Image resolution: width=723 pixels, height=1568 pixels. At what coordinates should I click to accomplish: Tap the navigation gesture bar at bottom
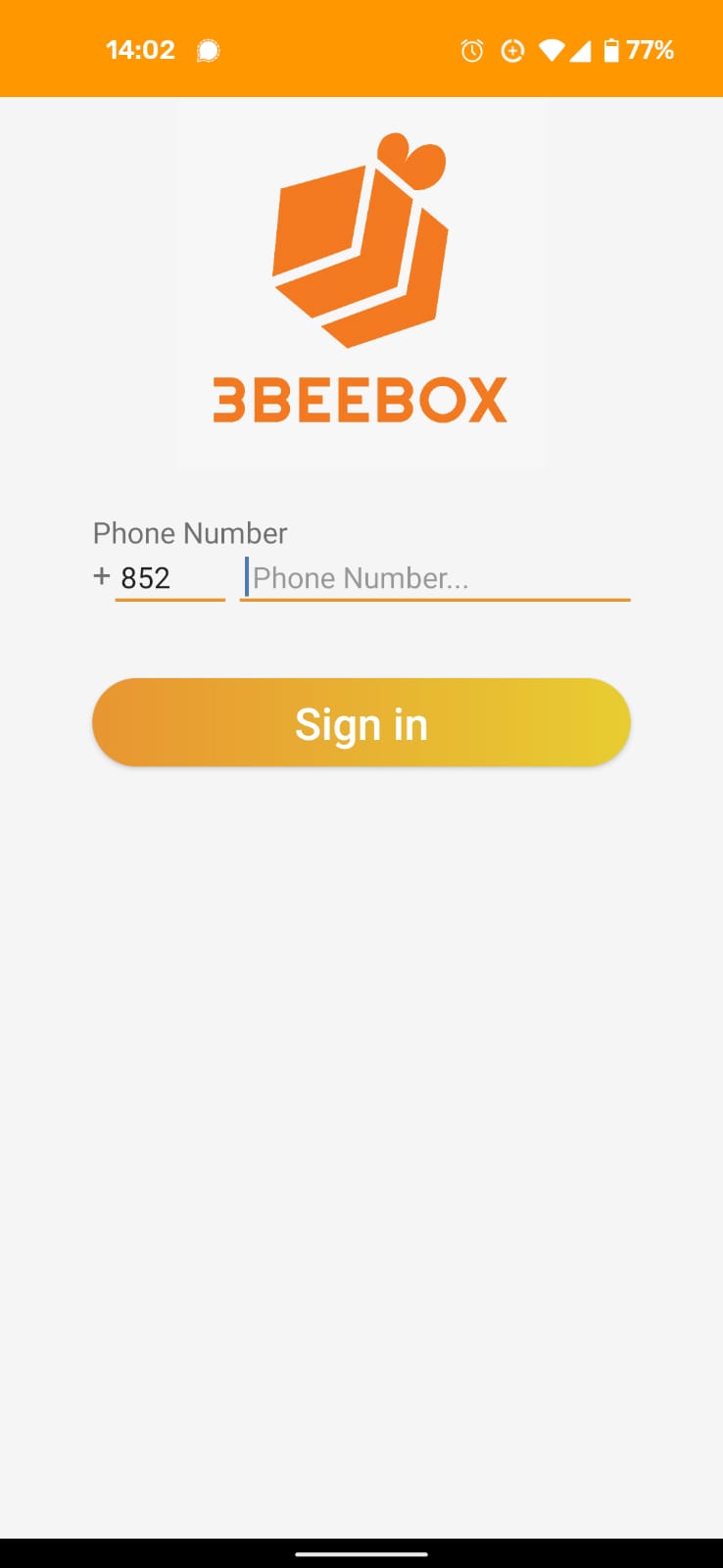(x=361, y=1553)
